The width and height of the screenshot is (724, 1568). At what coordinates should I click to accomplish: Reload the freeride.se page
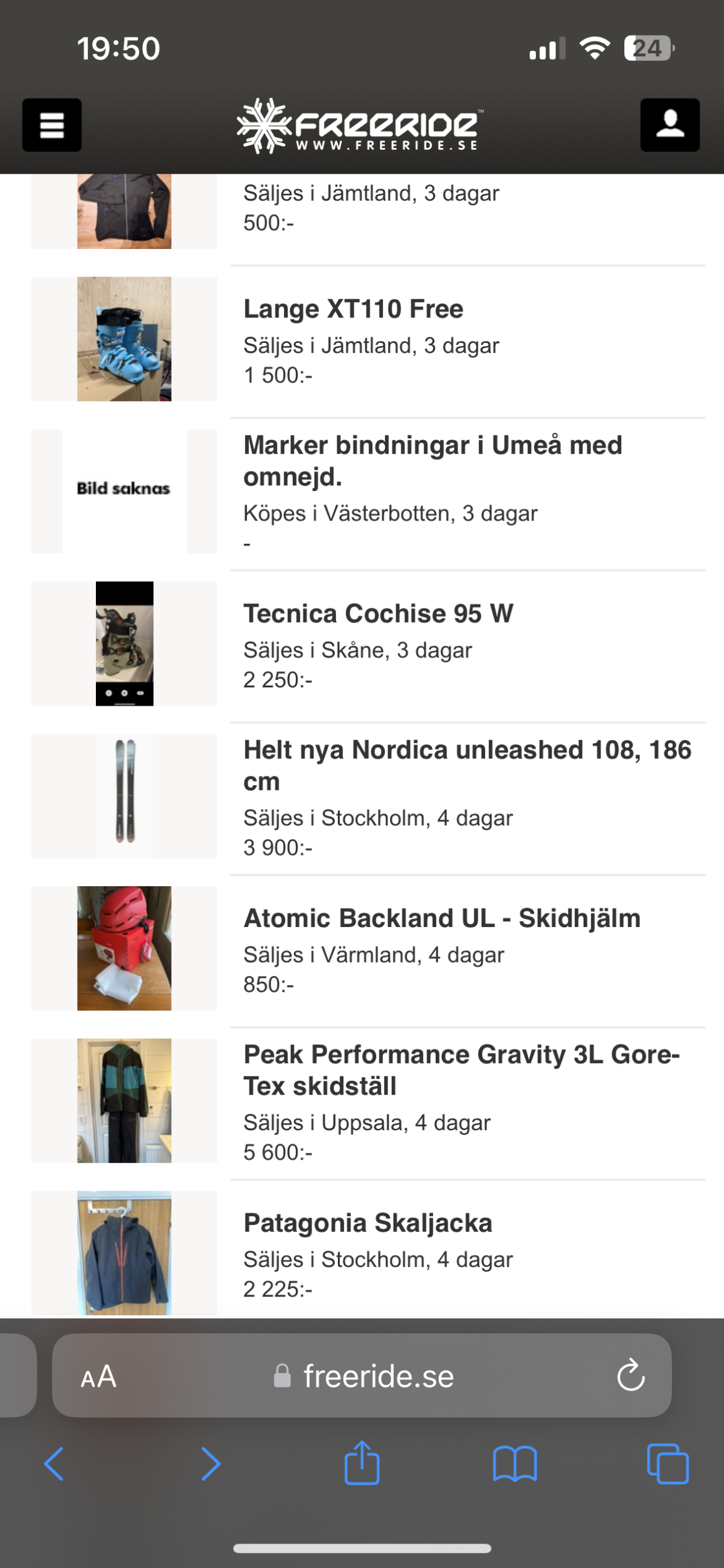[631, 1375]
